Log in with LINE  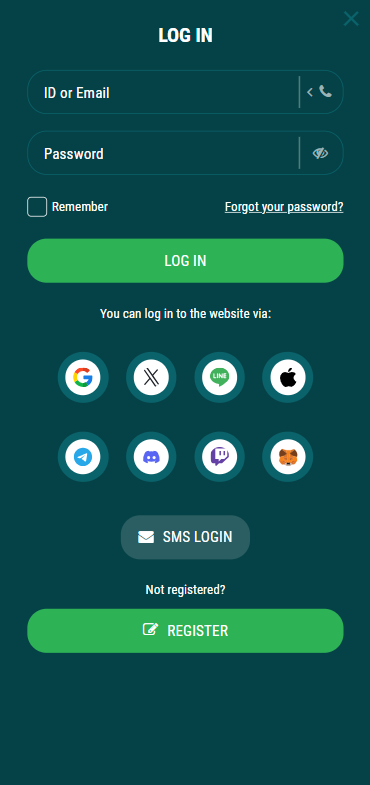[x=219, y=377]
